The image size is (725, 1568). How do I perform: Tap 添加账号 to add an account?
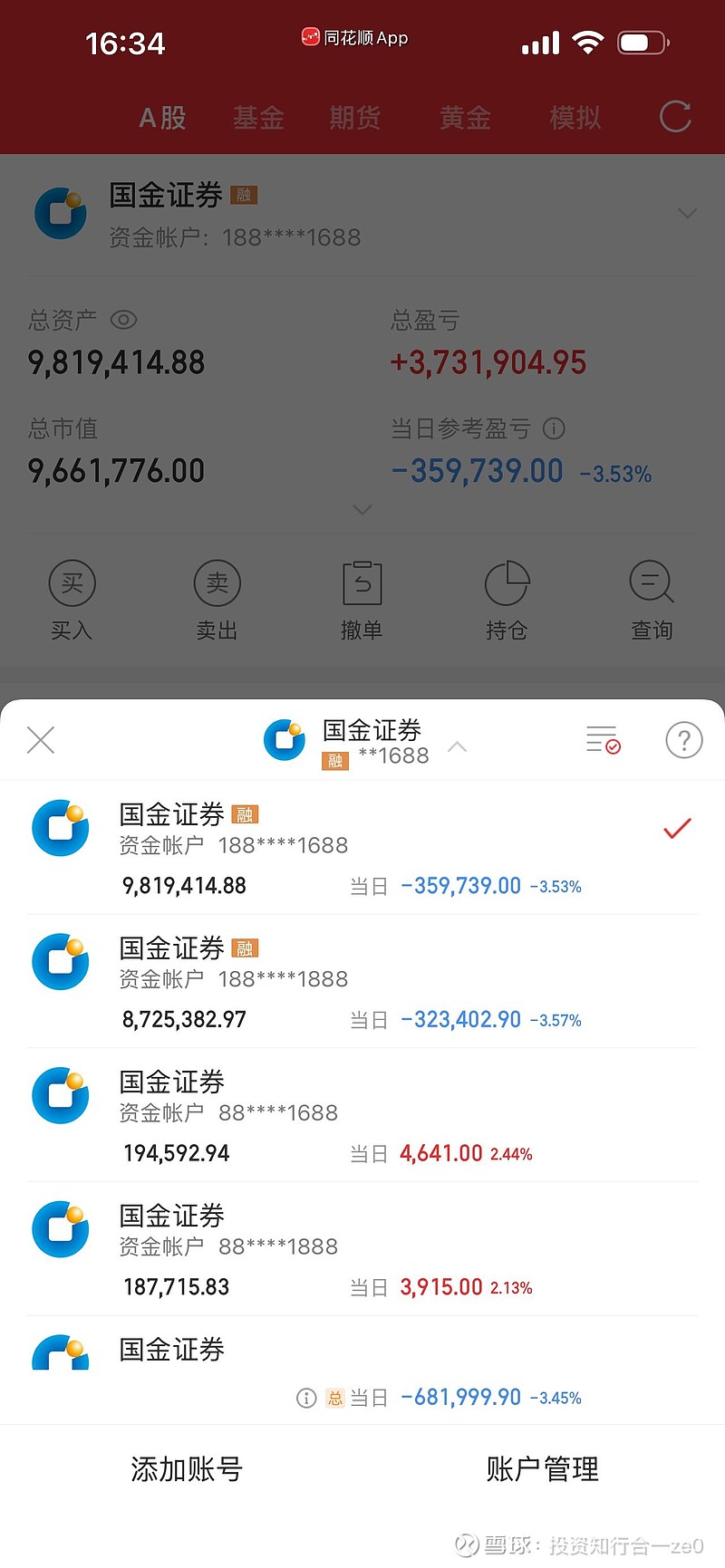click(x=187, y=1469)
